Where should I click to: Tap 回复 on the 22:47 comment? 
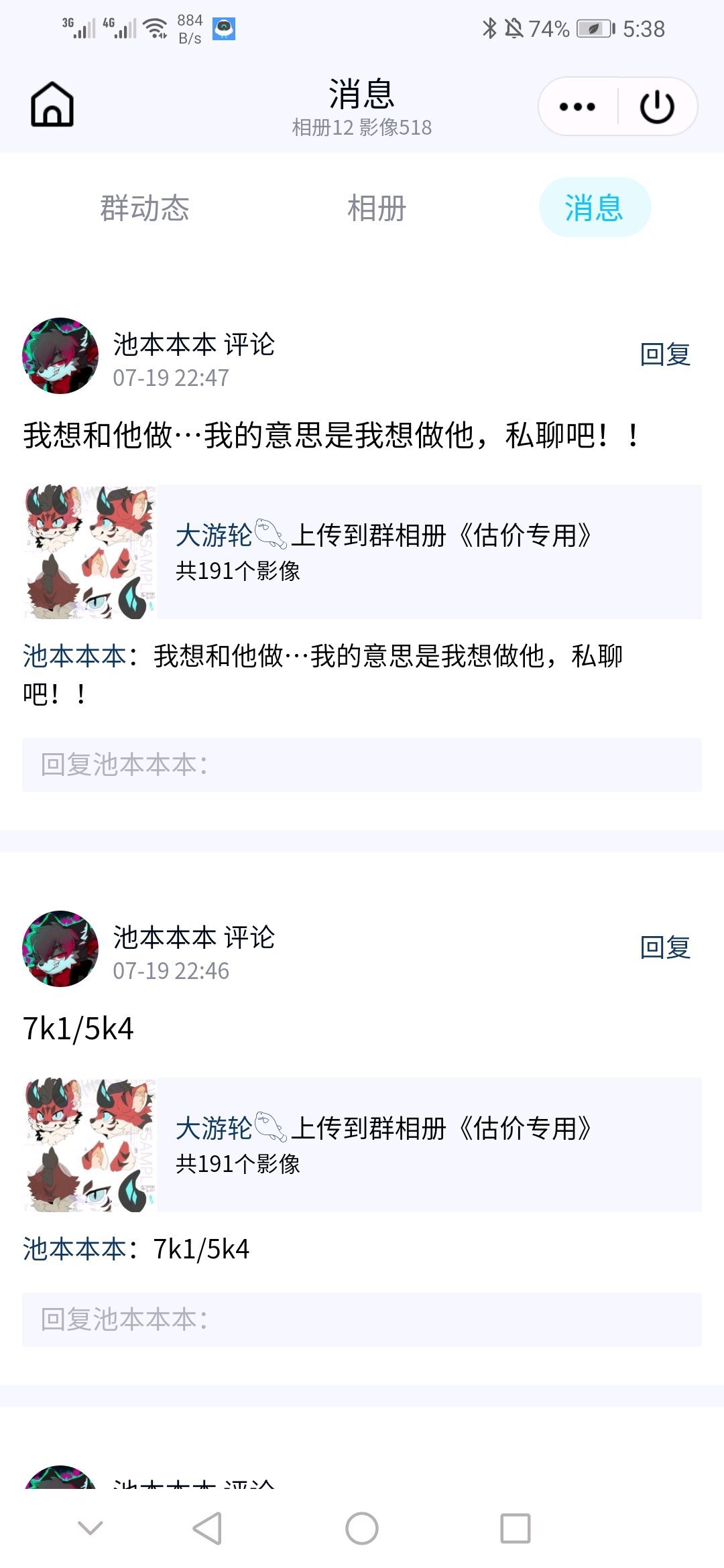[x=665, y=354]
